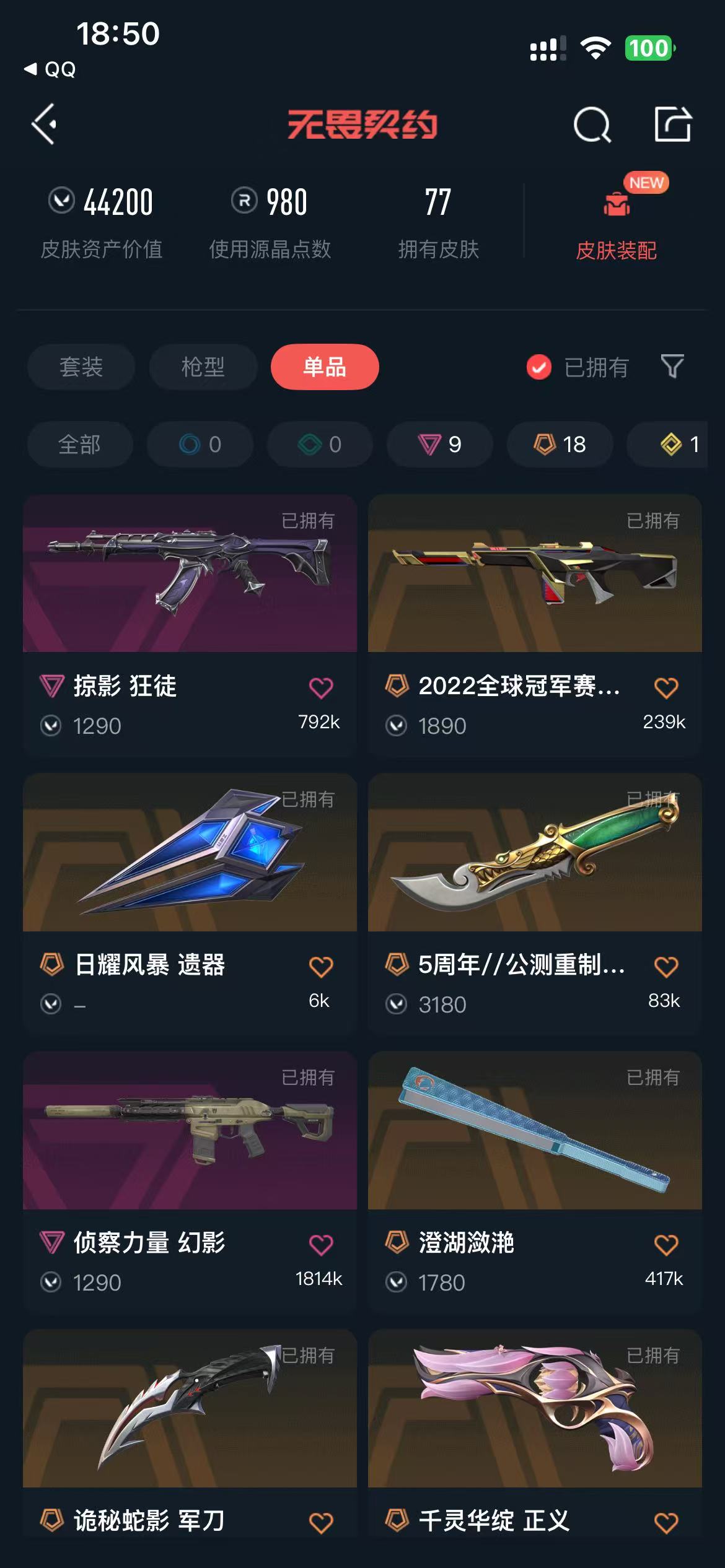The height and width of the screenshot is (1568, 725).
Task: Select the 全部 rarity chip
Action: point(79,444)
